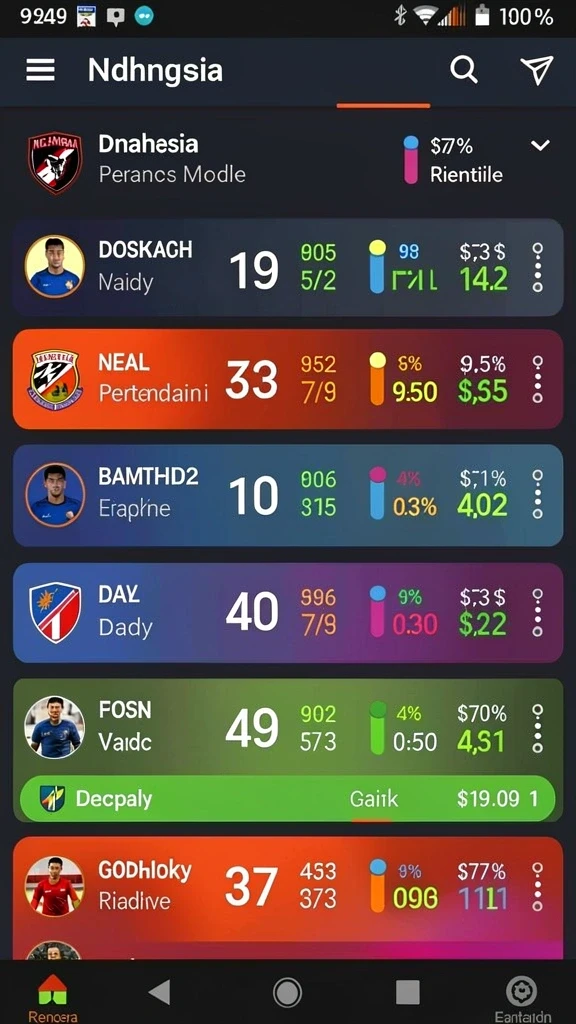Image resolution: width=576 pixels, height=1024 pixels.
Task: Tap the green Decpaly bar
Action: tap(288, 798)
